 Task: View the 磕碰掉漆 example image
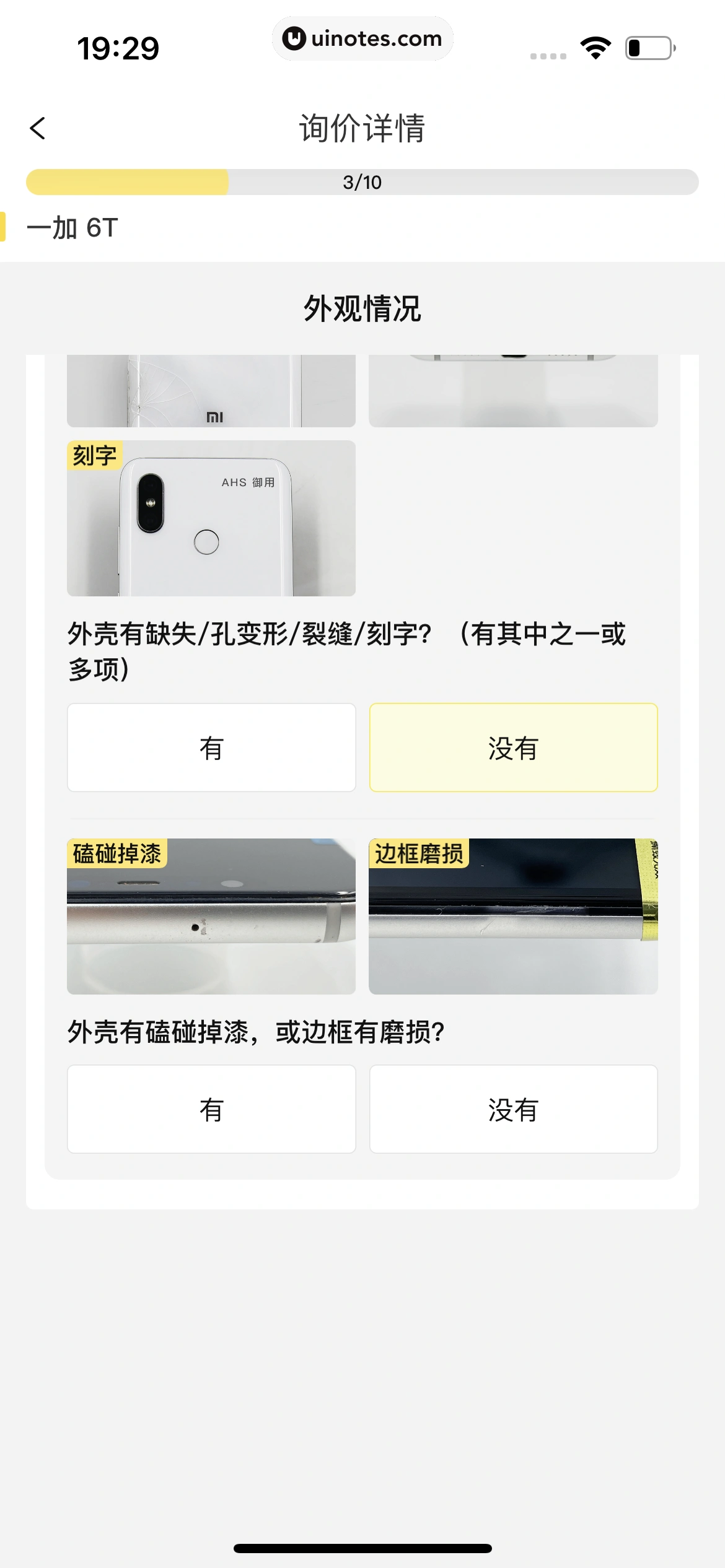point(211,917)
